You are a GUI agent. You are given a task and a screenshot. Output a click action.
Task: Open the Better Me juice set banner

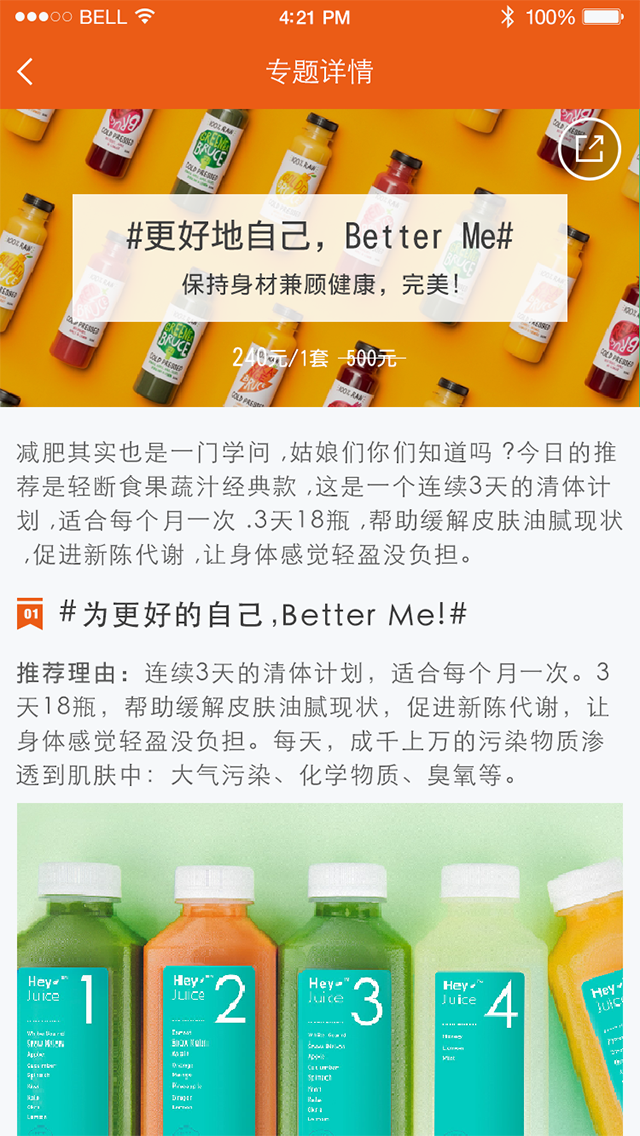click(x=319, y=258)
